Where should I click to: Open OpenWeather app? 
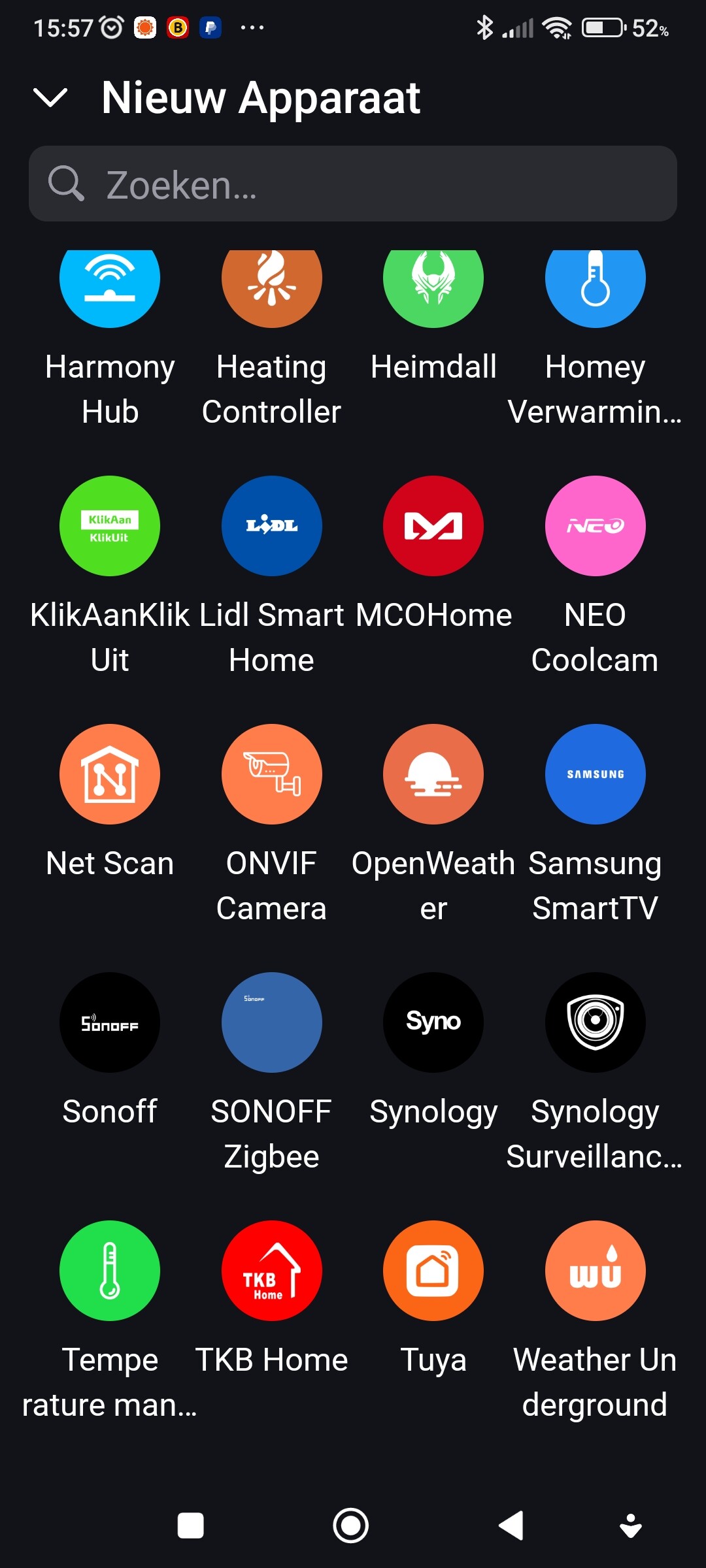click(433, 774)
